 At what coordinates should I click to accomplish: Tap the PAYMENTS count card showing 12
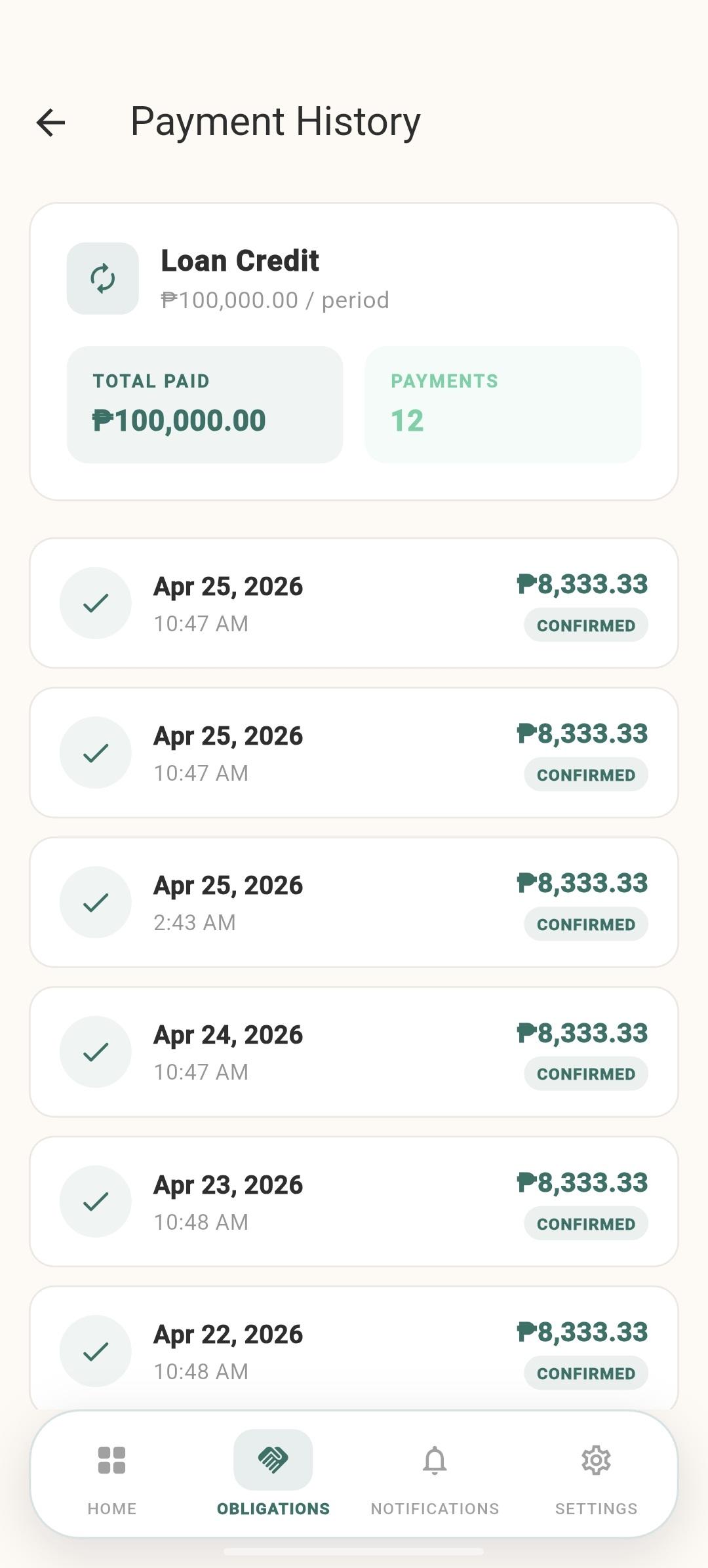[x=503, y=402]
